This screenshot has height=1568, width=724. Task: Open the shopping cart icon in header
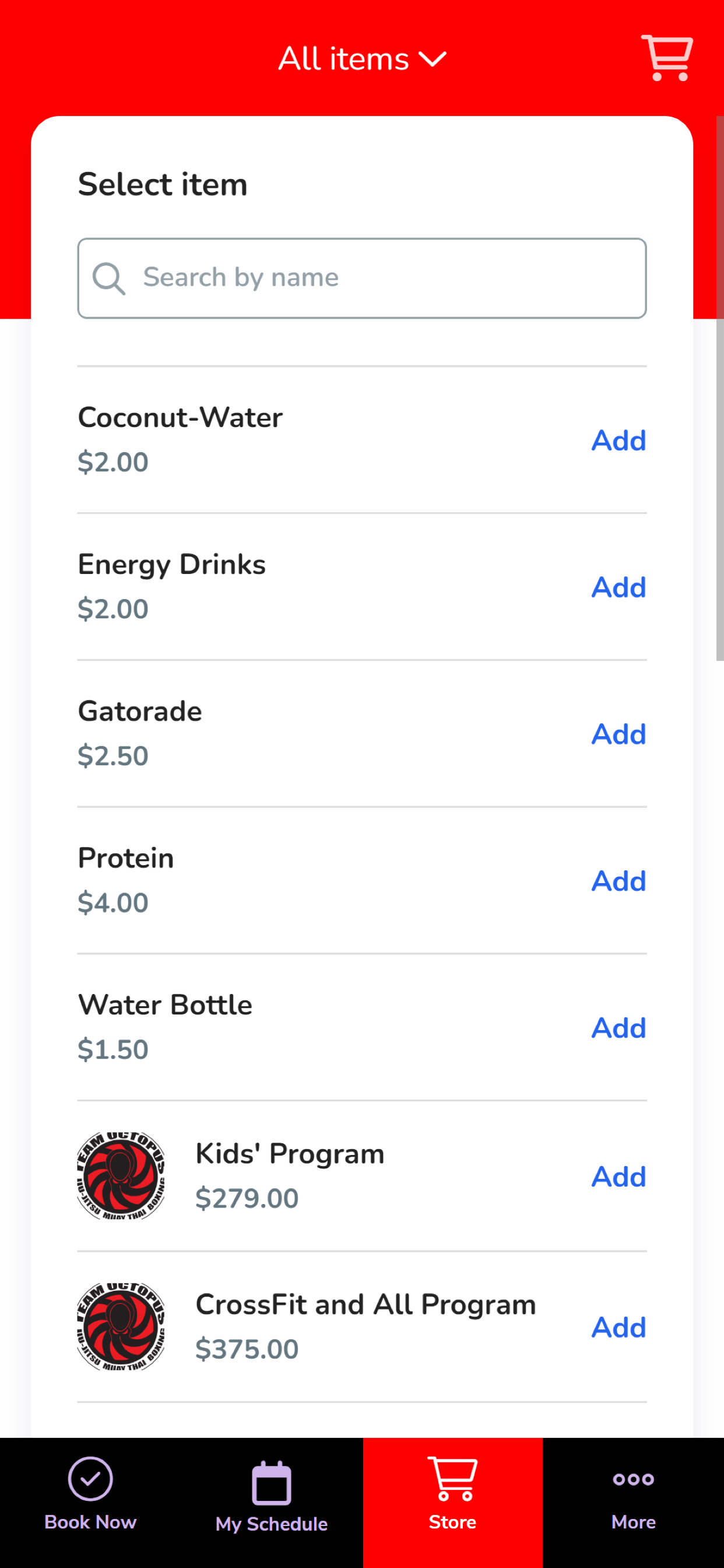point(667,58)
